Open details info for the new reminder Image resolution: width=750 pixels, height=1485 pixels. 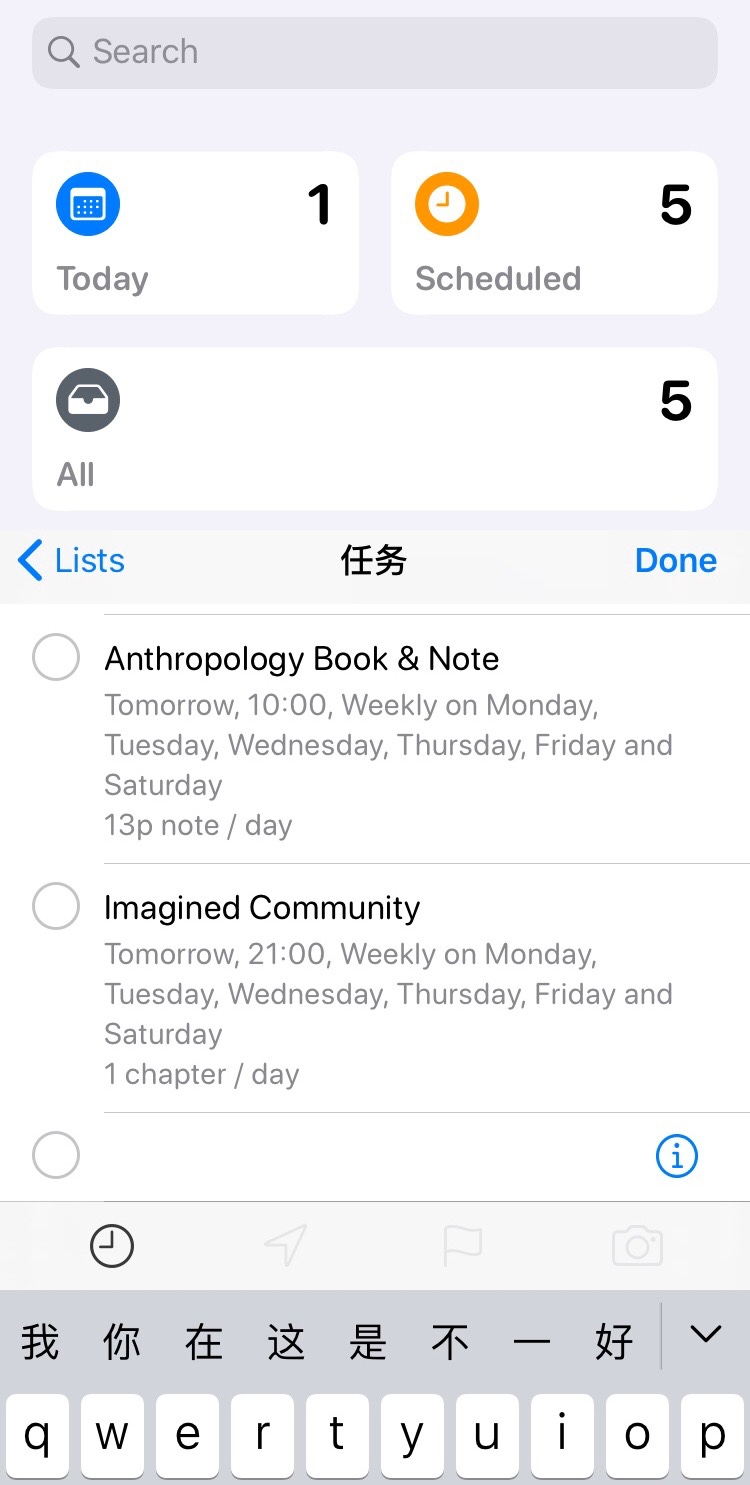pos(676,1156)
